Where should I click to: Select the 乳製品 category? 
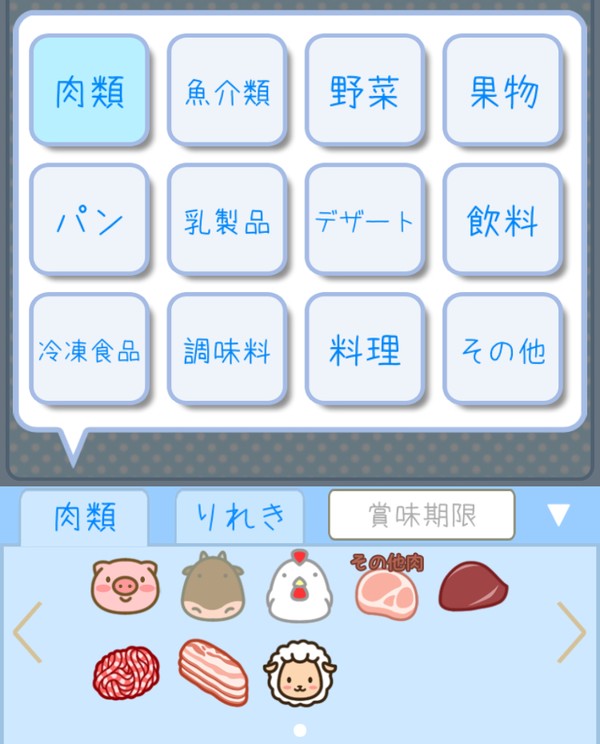[227, 220]
